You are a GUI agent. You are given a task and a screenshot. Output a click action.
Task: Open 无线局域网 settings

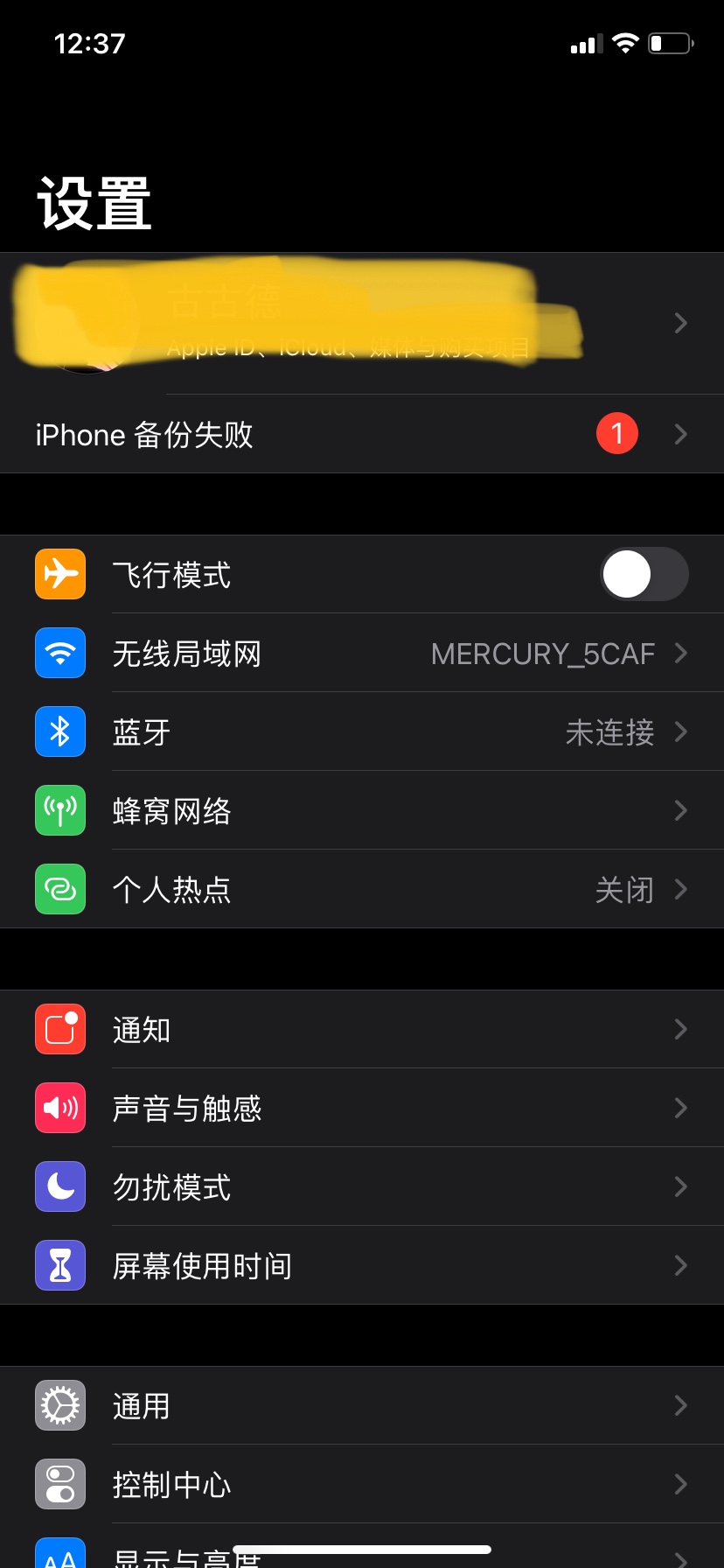tap(362, 654)
